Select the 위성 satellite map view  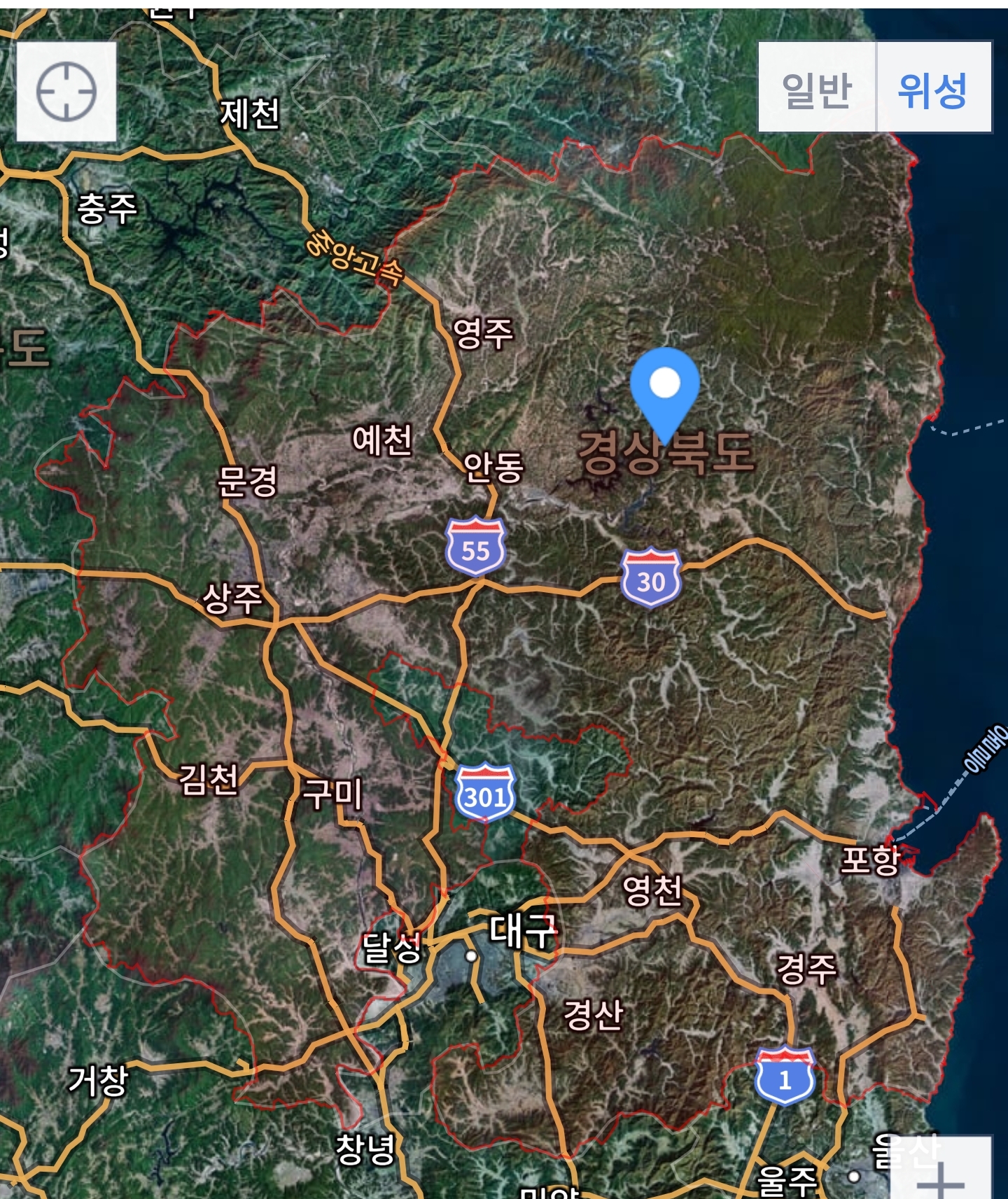[x=933, y=87]
